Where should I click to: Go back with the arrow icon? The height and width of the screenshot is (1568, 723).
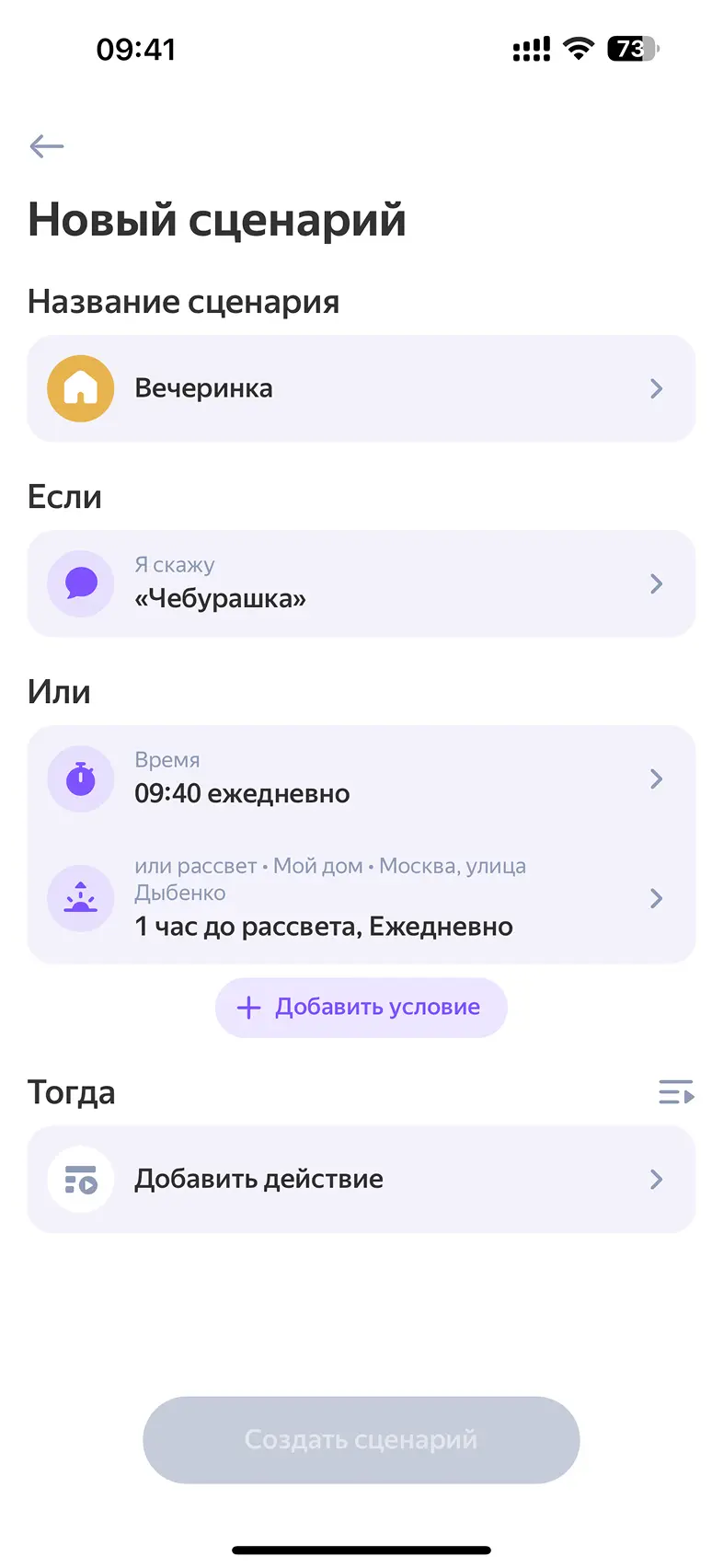[x=46, y=146]
